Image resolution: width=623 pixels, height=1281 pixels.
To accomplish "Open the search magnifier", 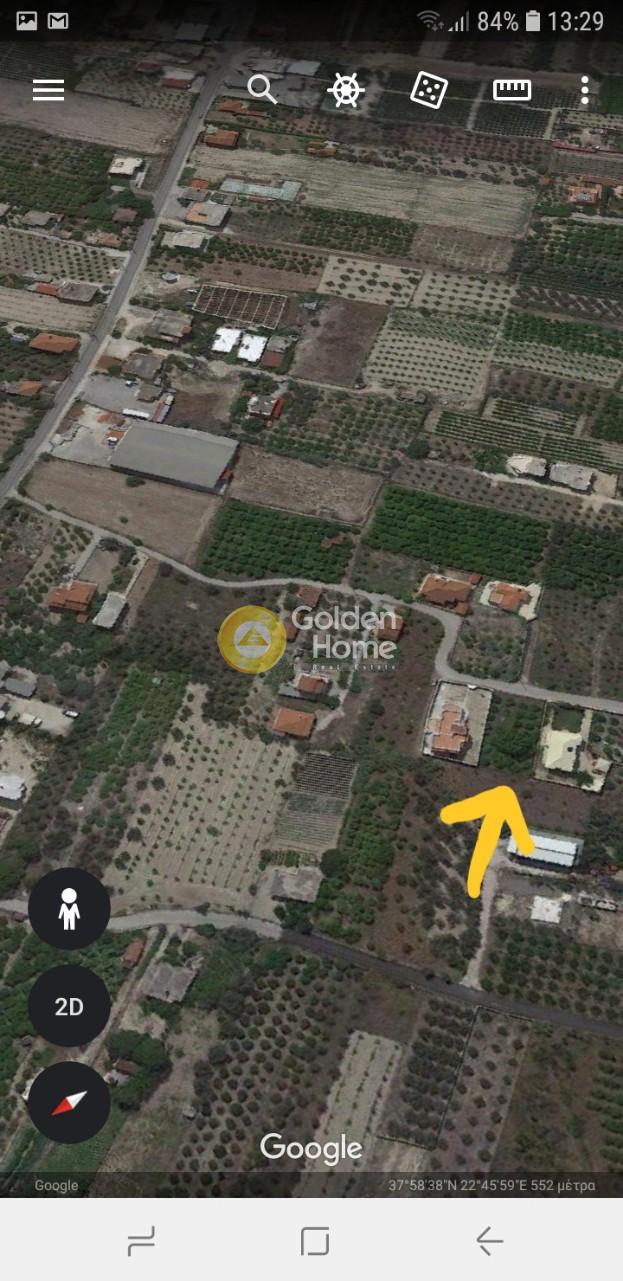I will pos(262,89).
